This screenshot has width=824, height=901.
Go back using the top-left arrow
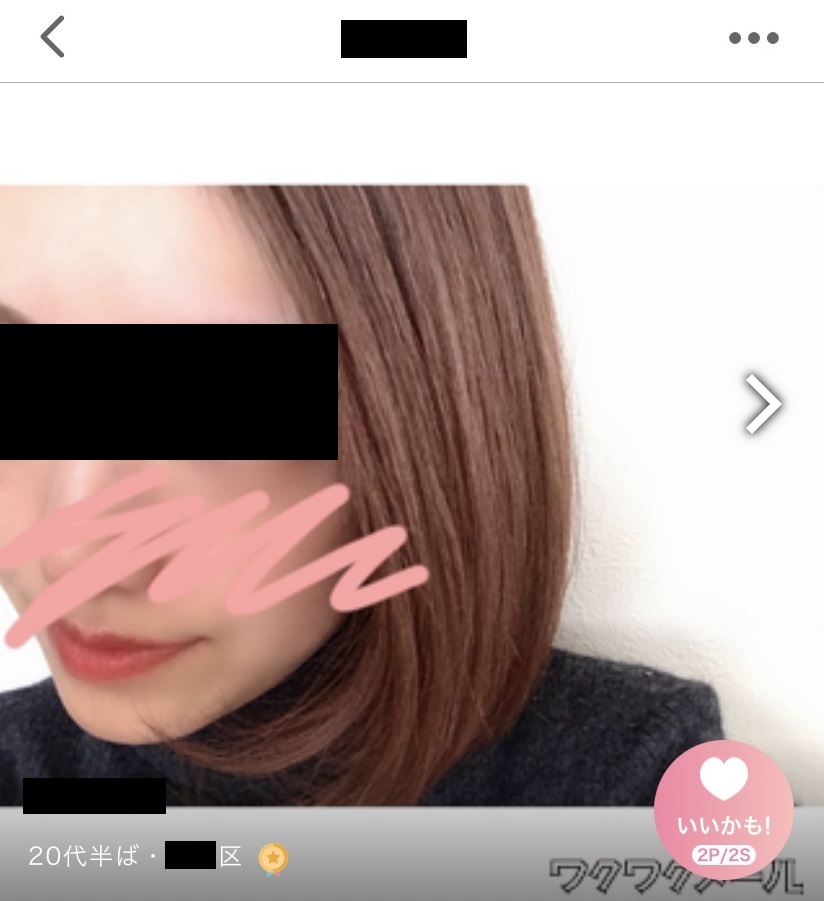pyautogui.click(x=52, y=38)
